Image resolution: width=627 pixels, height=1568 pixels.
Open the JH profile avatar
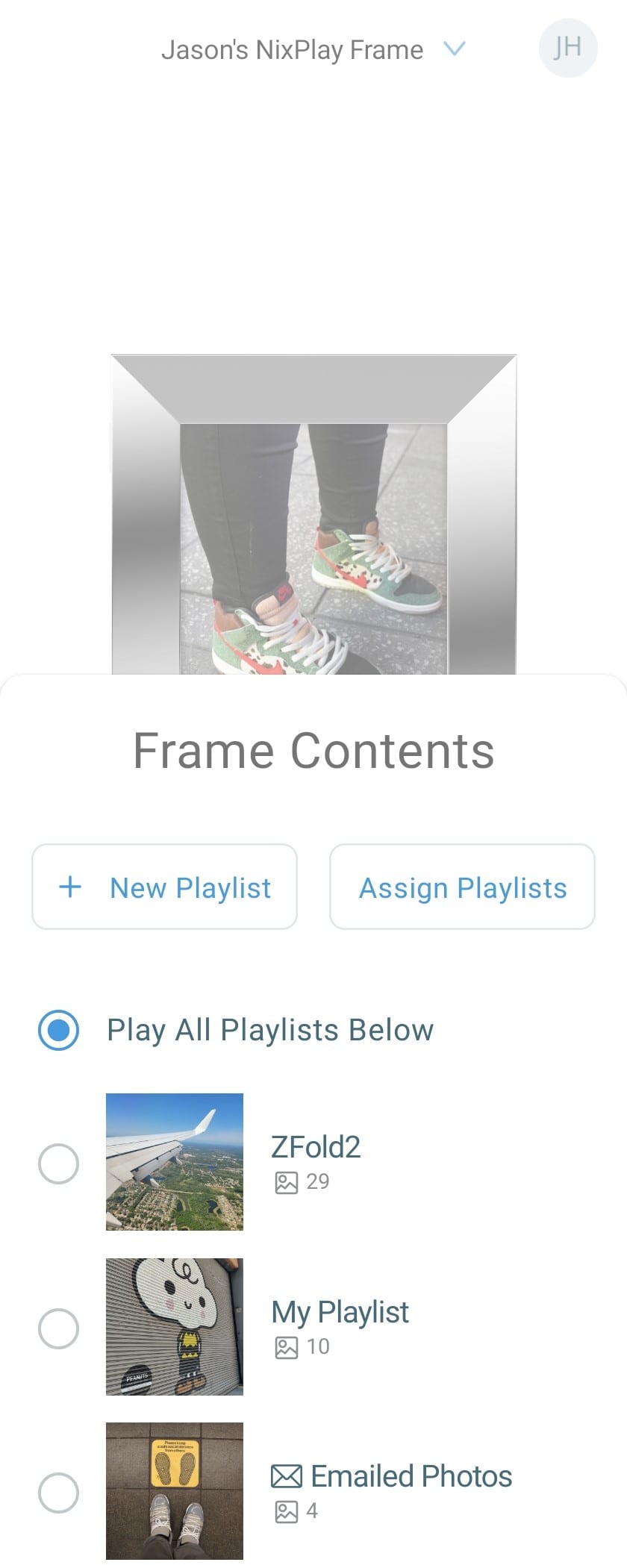coord(567,49)
